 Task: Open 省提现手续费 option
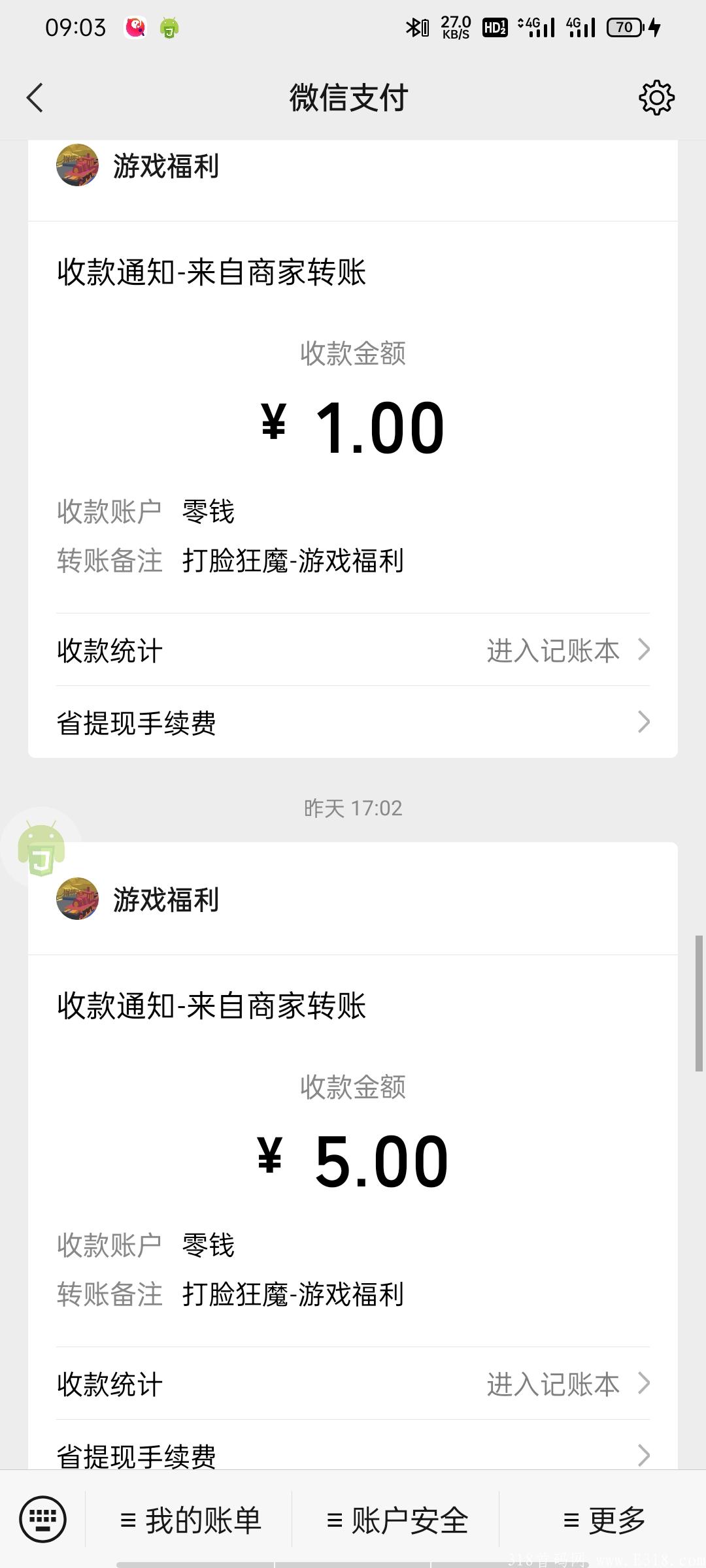[137, 722]
